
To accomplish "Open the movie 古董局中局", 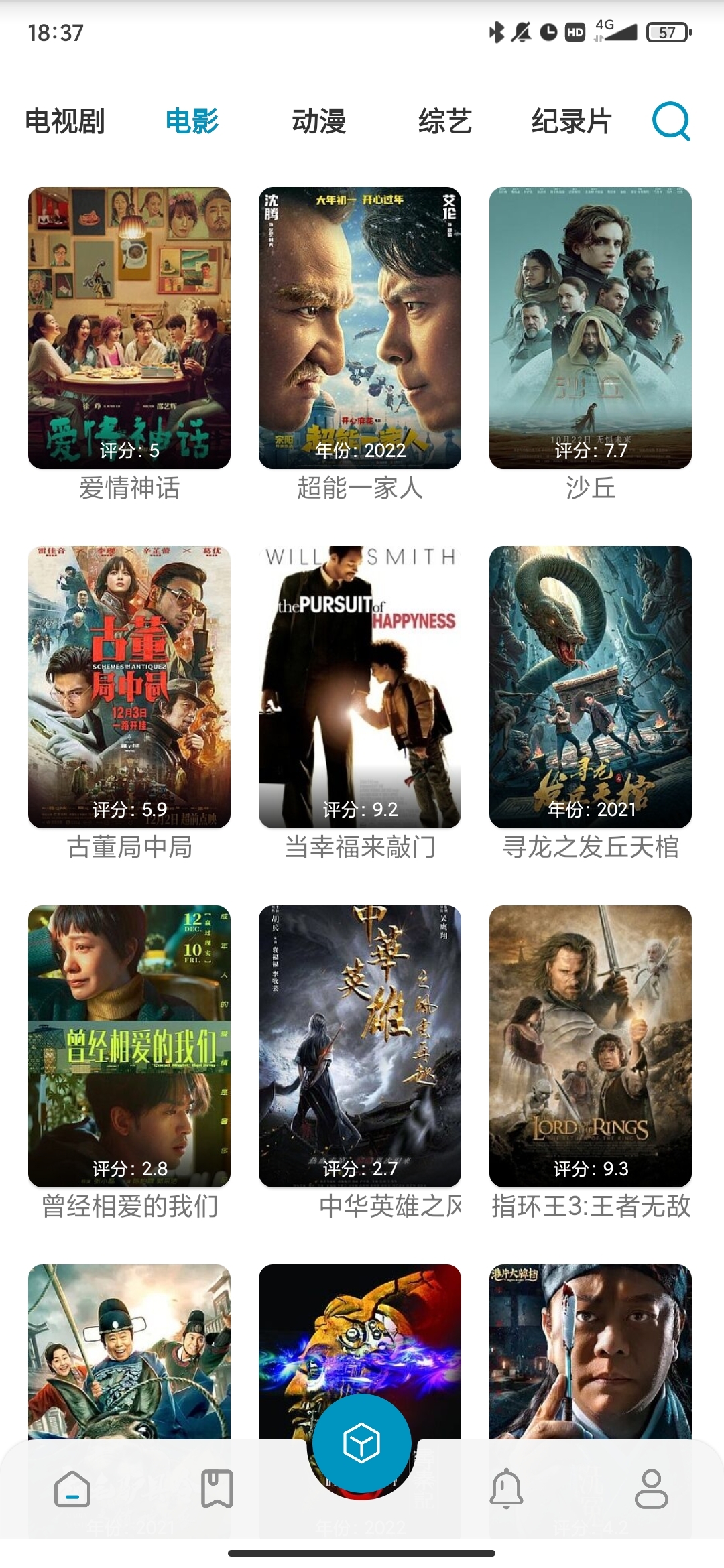I will (129, 687).
